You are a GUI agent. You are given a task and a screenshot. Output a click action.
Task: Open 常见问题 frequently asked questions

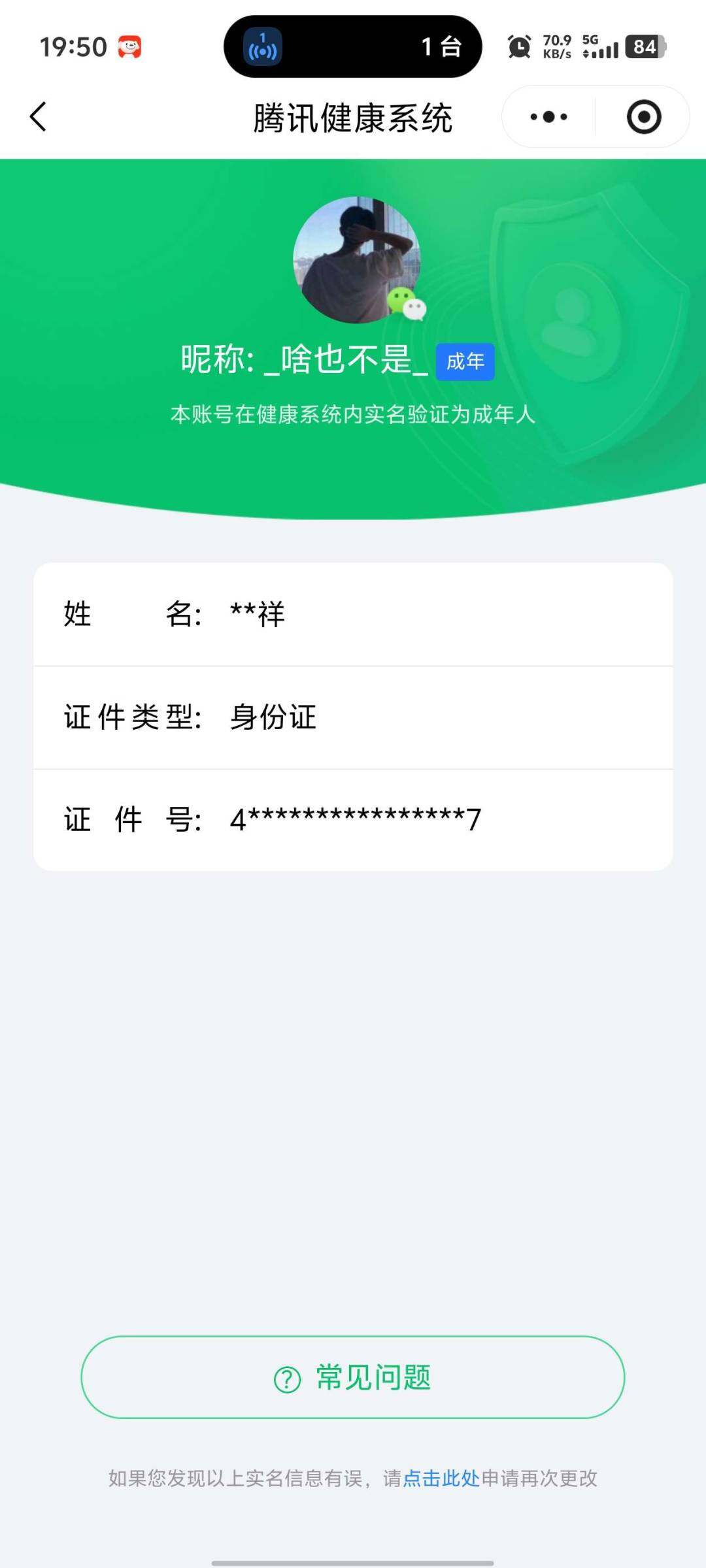point(353,1377)
